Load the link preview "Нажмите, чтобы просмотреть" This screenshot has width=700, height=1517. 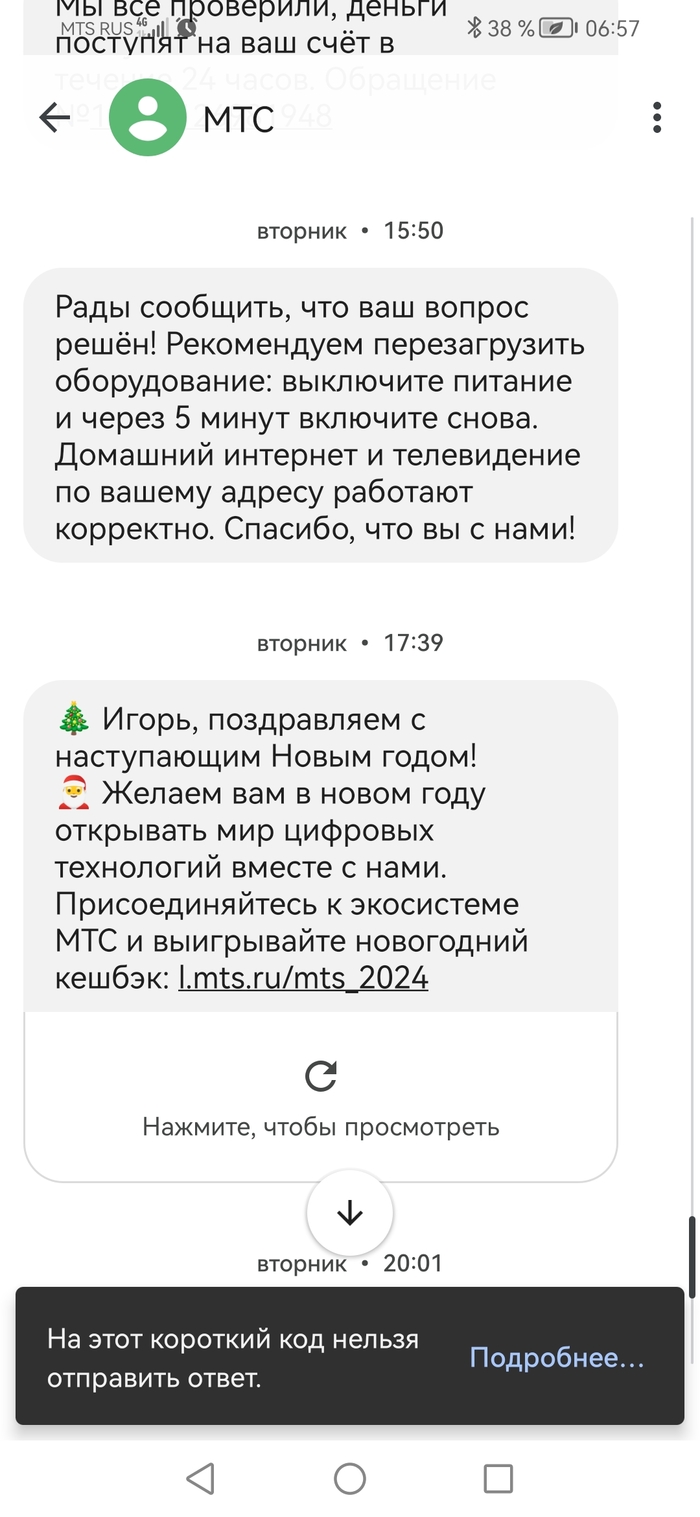(x=320, y=1097)
